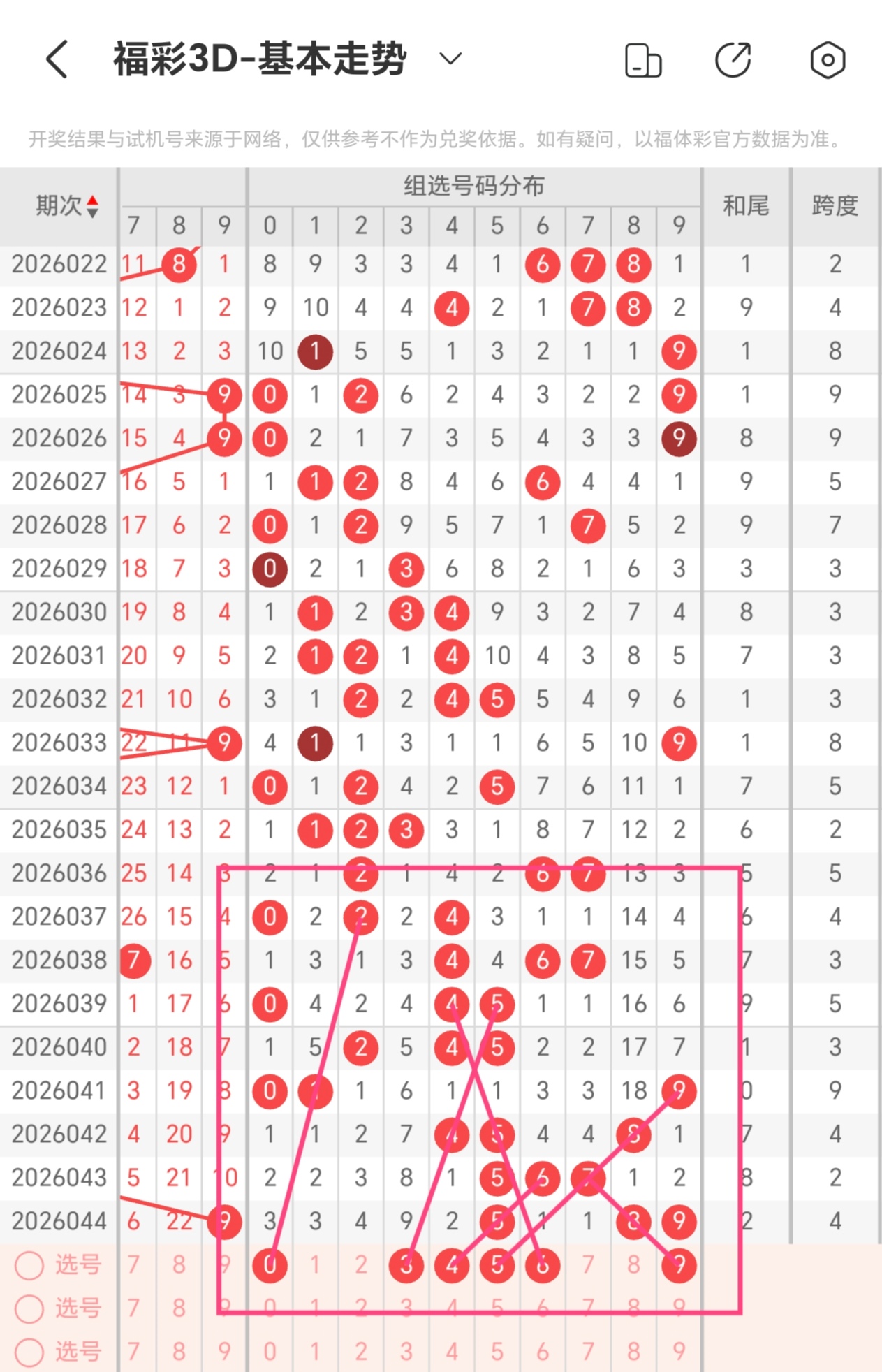Image resolution: width=882 pixels, height=1372 pixels.
Task: Tap the device icon in the top bar
Action: pyautogui.click(x=642, y=60)
